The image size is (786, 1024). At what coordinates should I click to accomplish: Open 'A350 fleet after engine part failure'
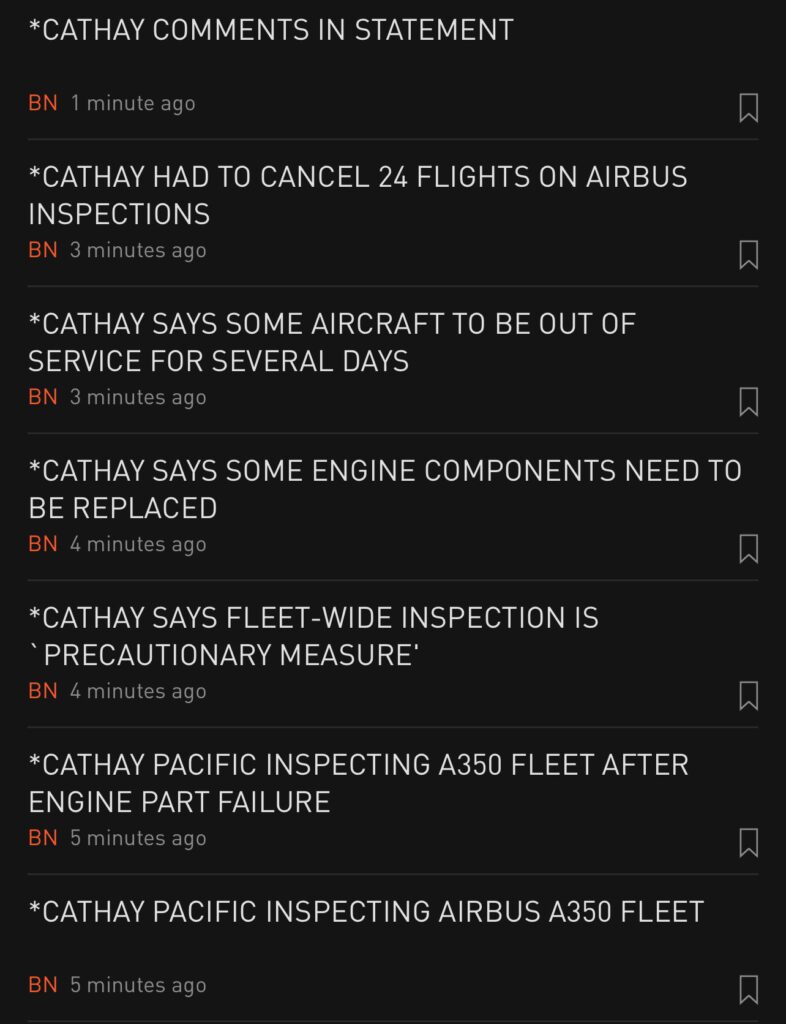pos(358,783)
